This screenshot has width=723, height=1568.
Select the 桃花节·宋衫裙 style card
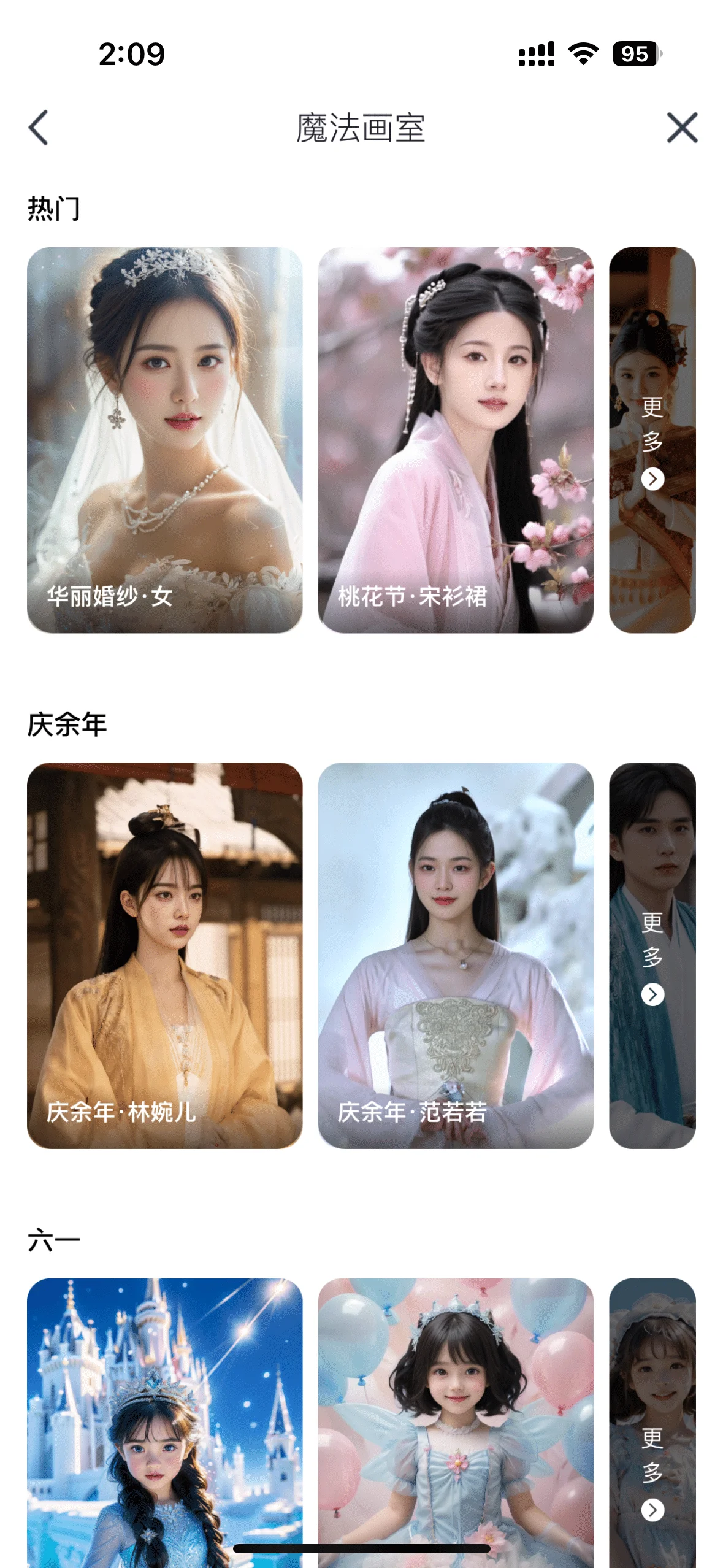click(x=456, y=440)
